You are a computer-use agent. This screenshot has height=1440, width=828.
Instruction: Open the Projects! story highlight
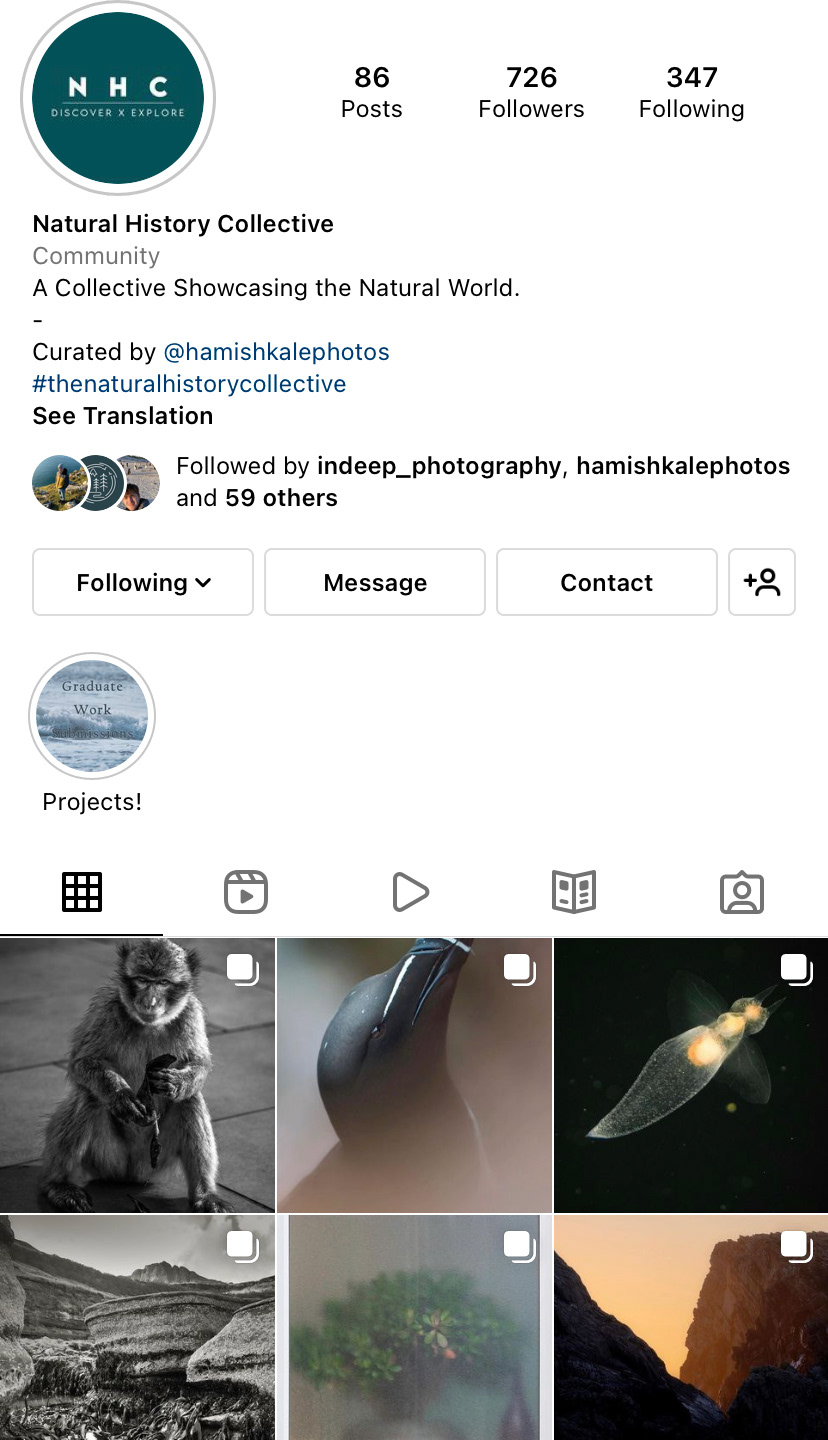coord(92,716)
